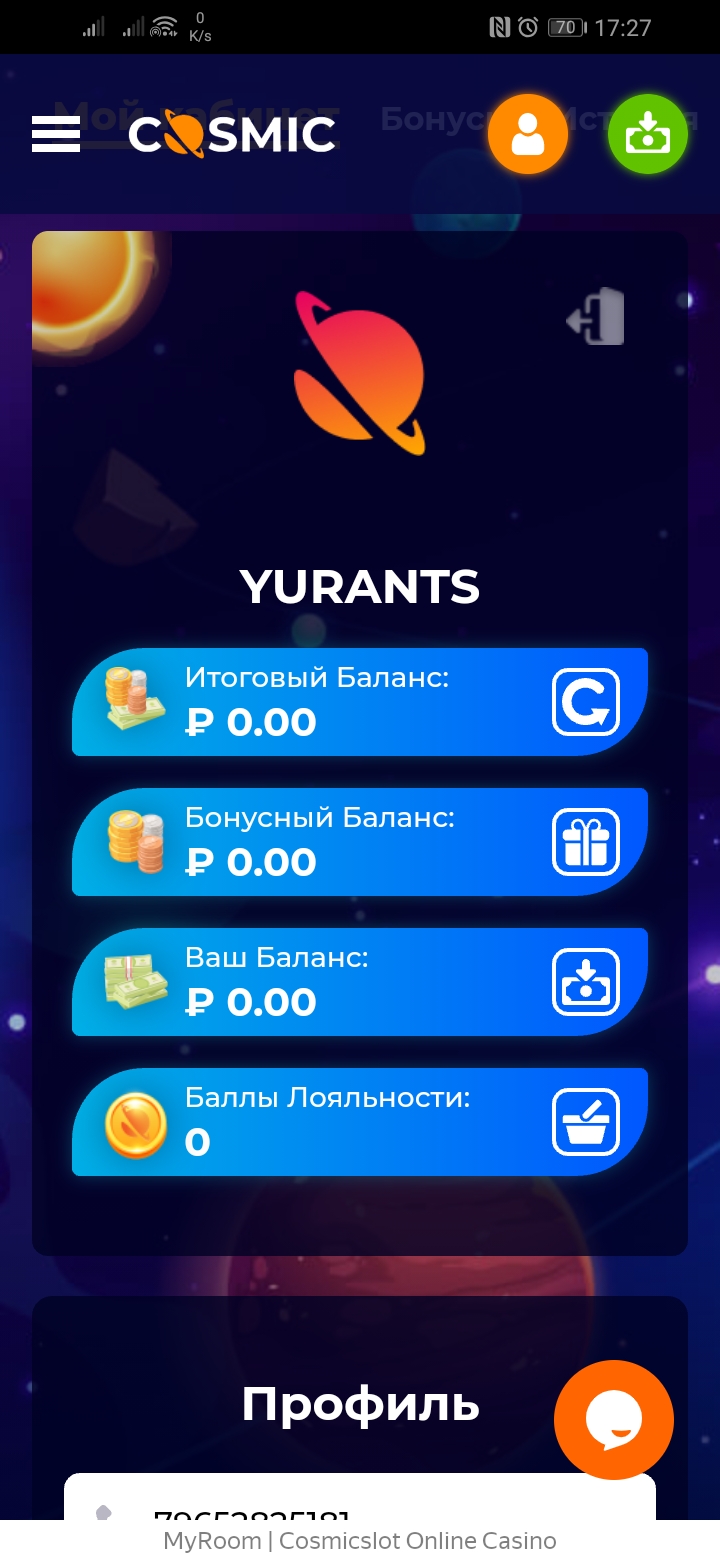Open the hamburger menu

point(56,134)
